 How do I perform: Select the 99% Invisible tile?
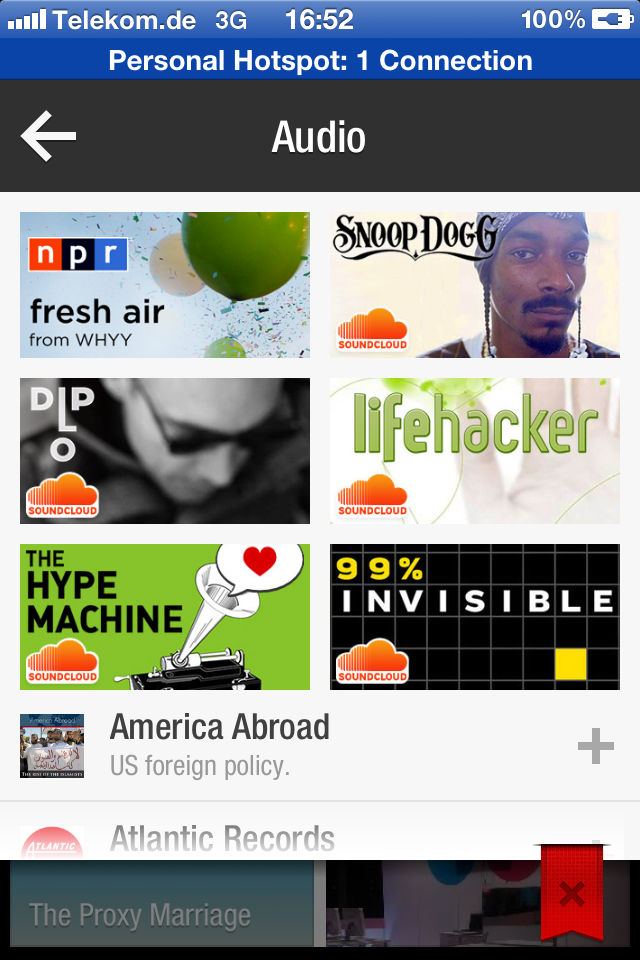pos(475,617)
